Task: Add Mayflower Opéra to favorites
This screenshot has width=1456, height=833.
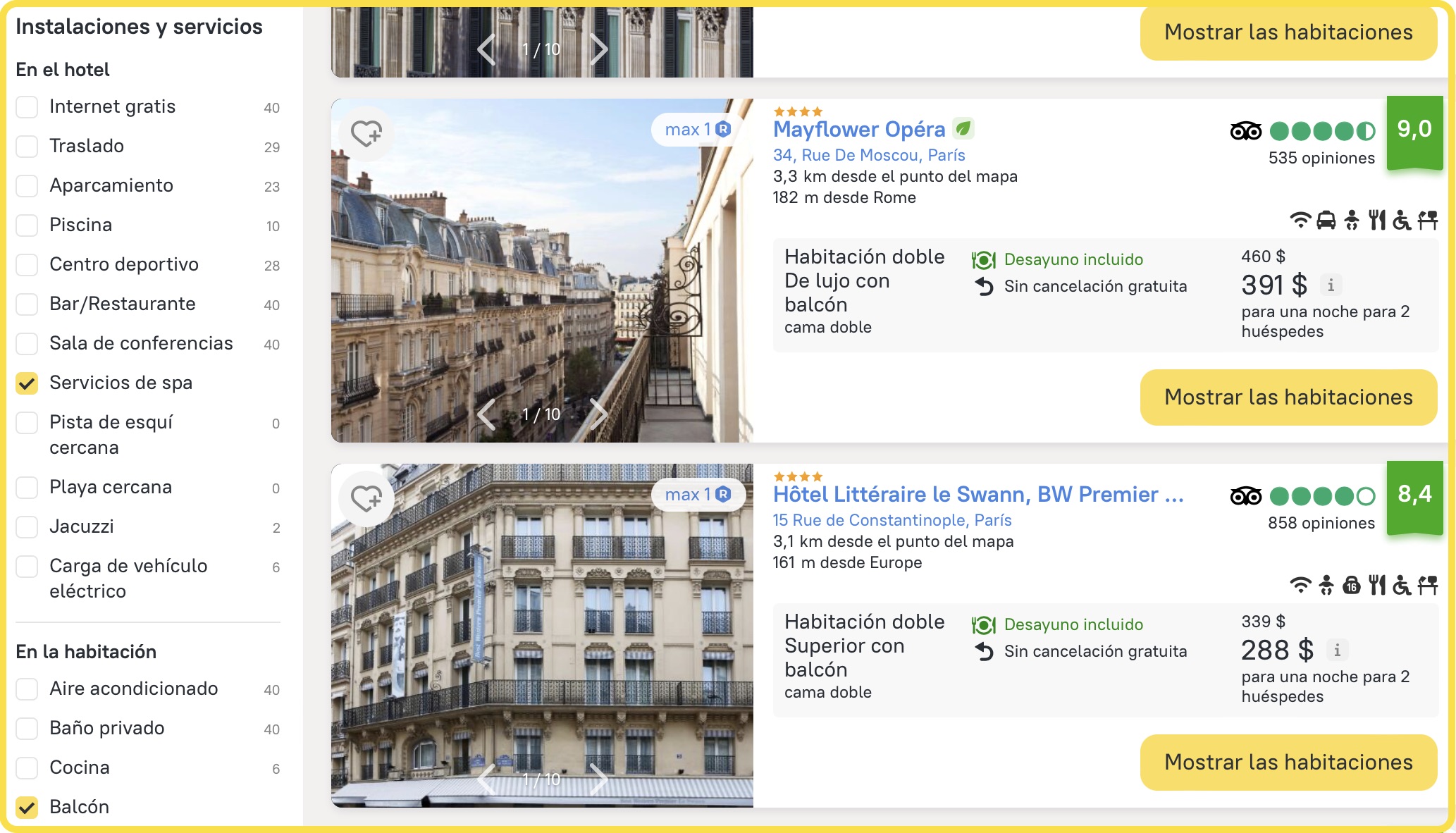Action: click(x=366, y=133)
